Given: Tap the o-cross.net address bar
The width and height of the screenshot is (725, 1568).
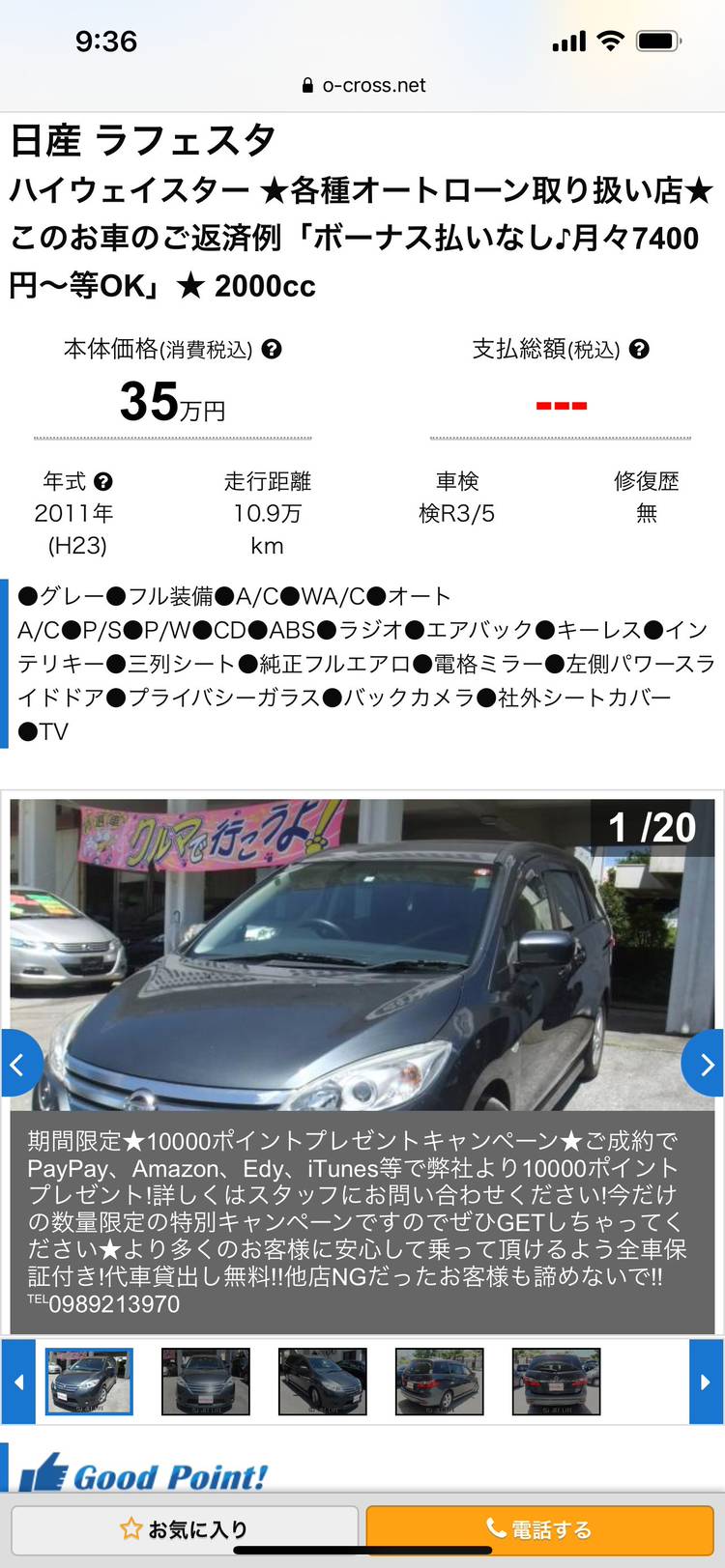Looking at the screenshot, I should (x=362, y=85).
